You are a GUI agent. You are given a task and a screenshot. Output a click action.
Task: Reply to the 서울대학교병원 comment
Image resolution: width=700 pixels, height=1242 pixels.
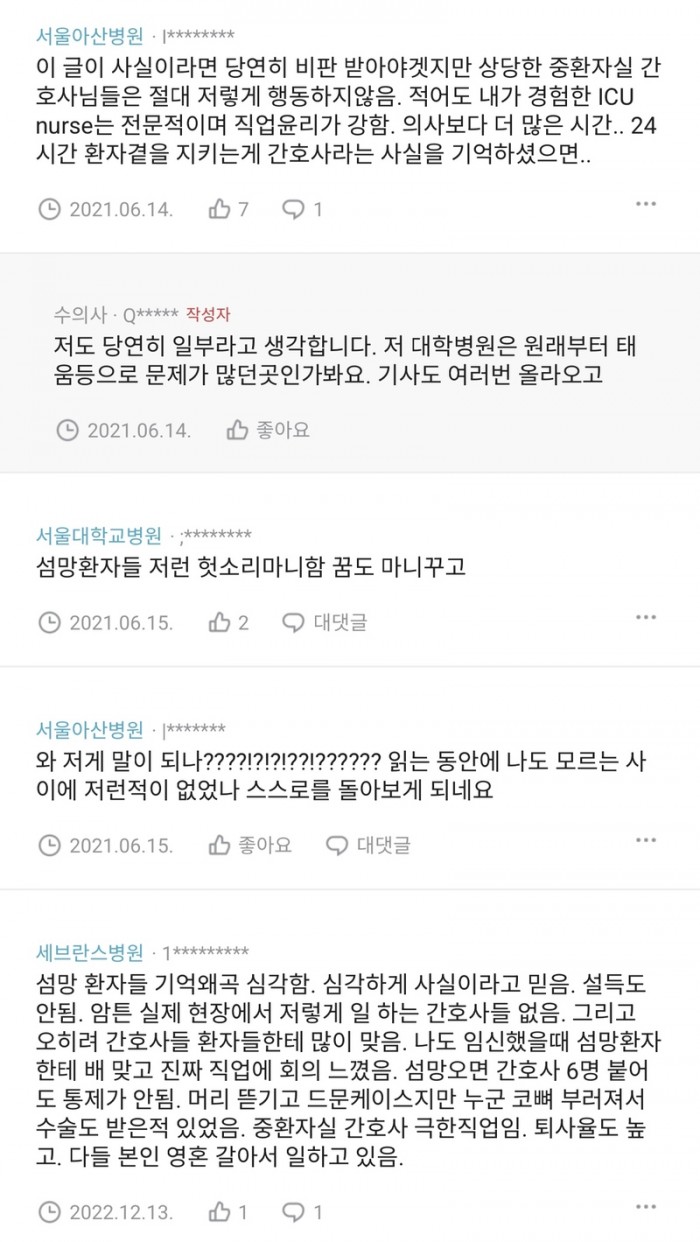tap(324, 622)
